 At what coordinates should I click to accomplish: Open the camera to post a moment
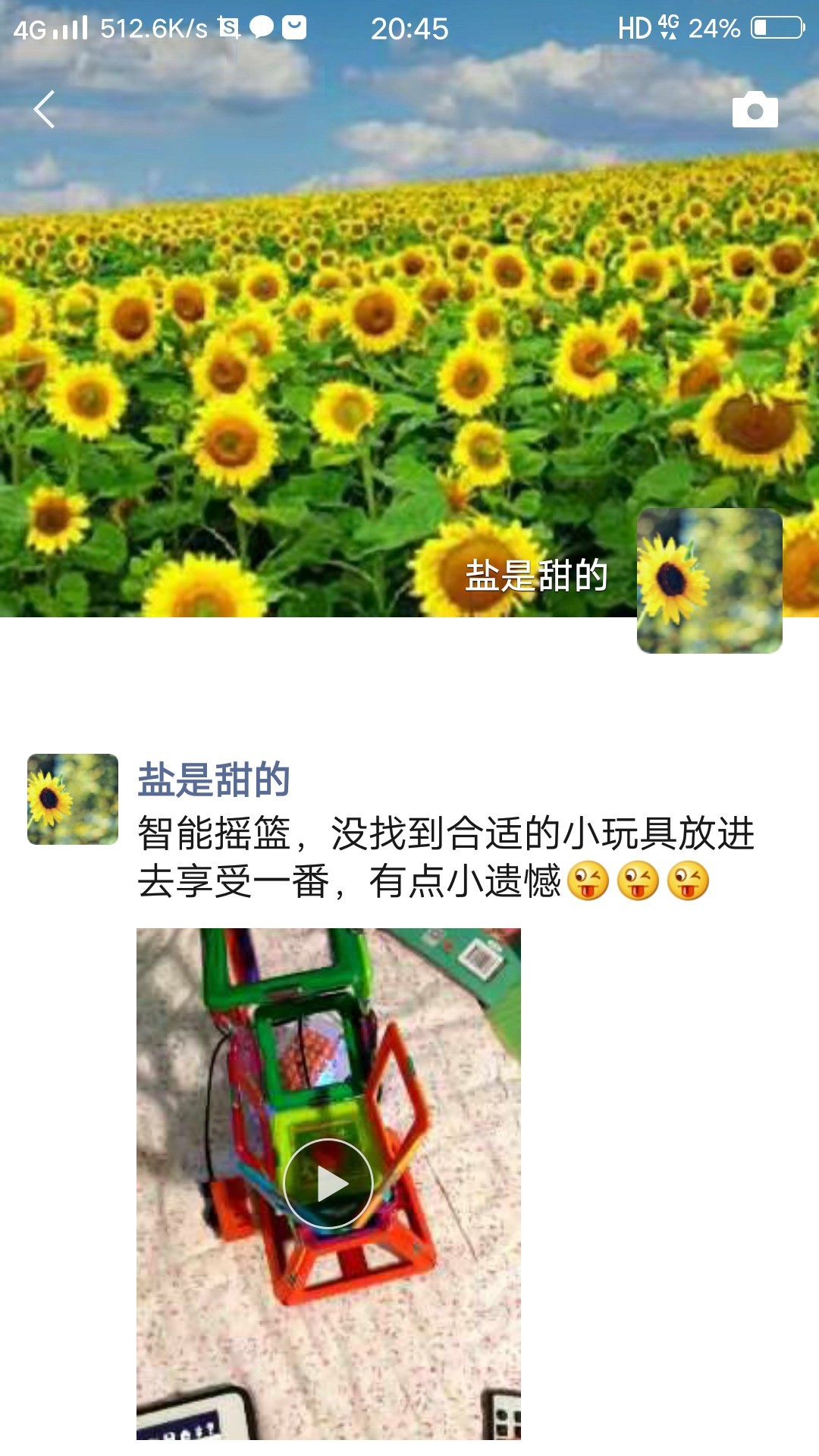point(755,110)
